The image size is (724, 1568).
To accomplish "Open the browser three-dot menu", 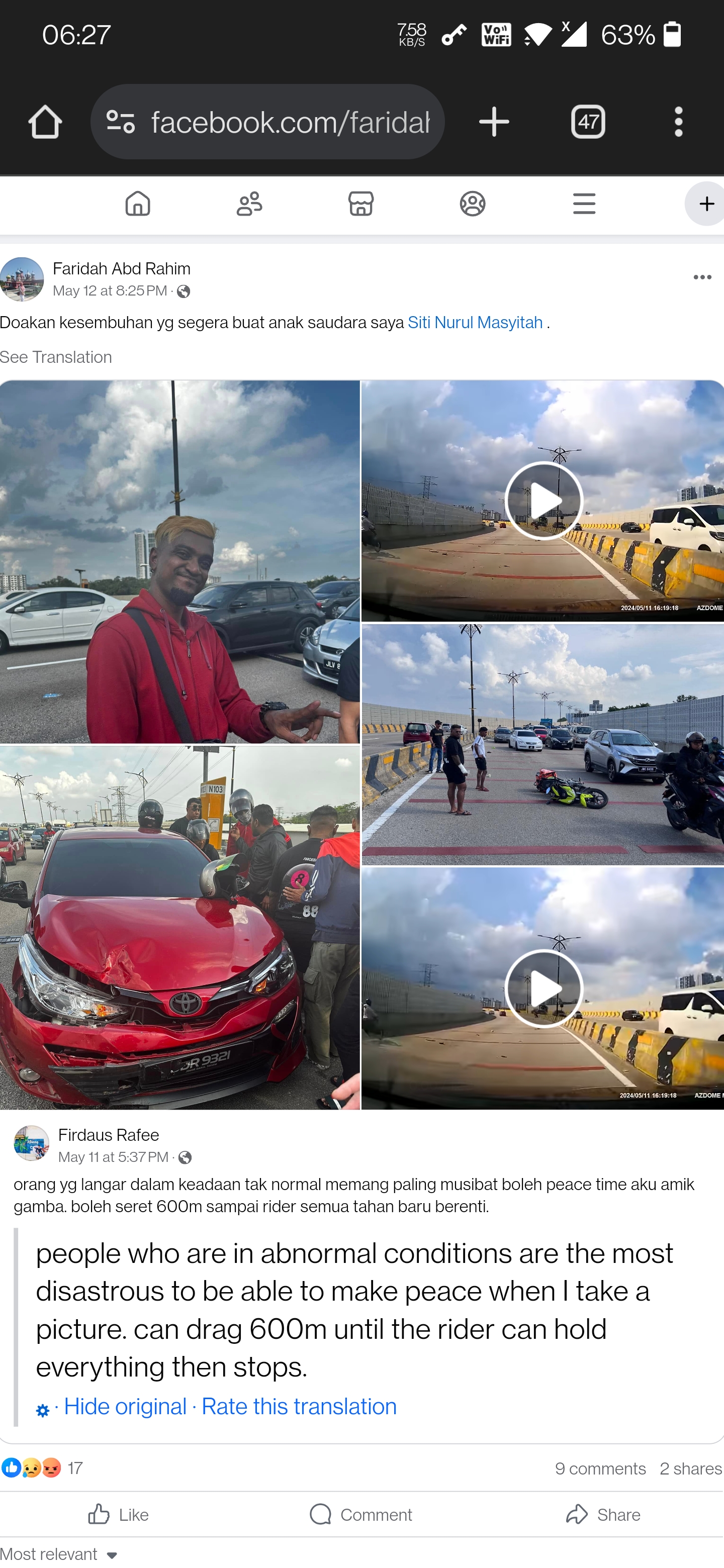I will pos(679,122).
